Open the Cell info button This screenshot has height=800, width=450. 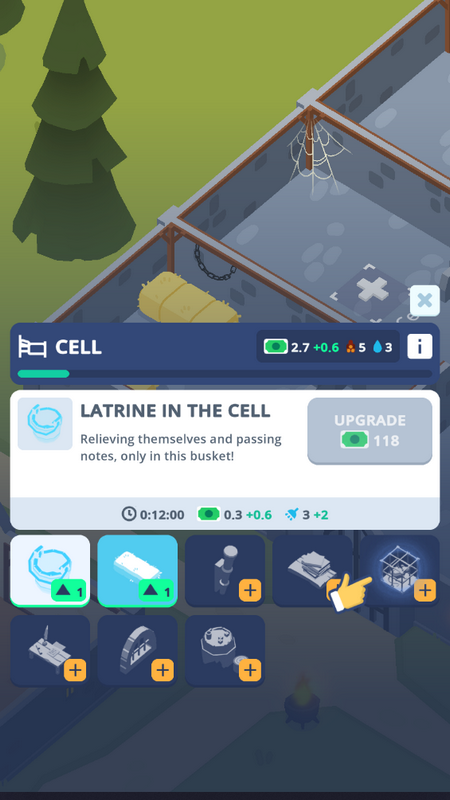pyautogui.click(x=419, y=347)
